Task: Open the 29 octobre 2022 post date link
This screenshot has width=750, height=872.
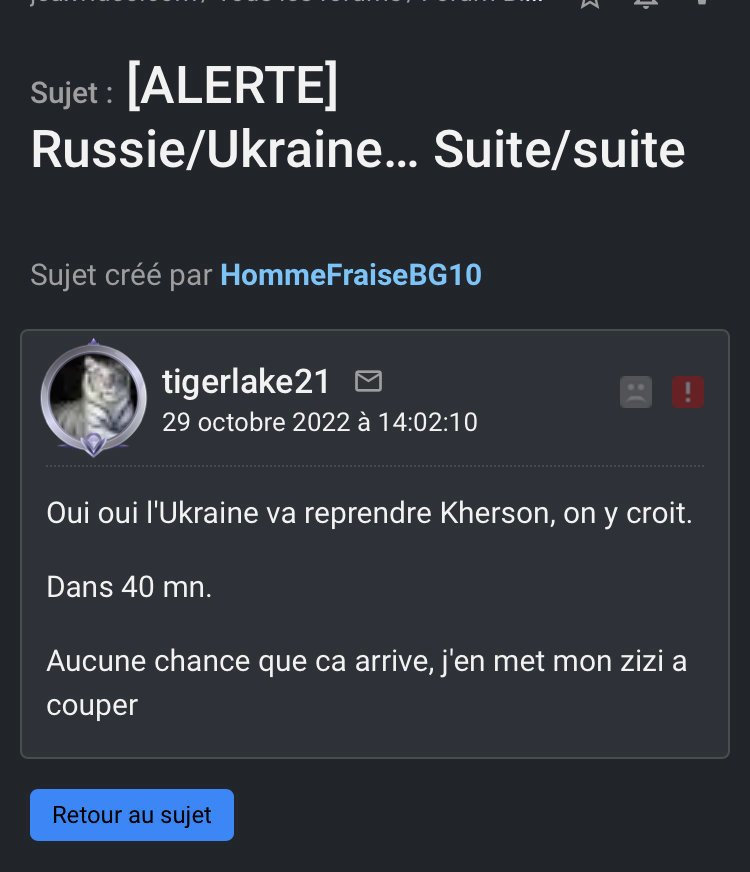Action: pos(320,422)
